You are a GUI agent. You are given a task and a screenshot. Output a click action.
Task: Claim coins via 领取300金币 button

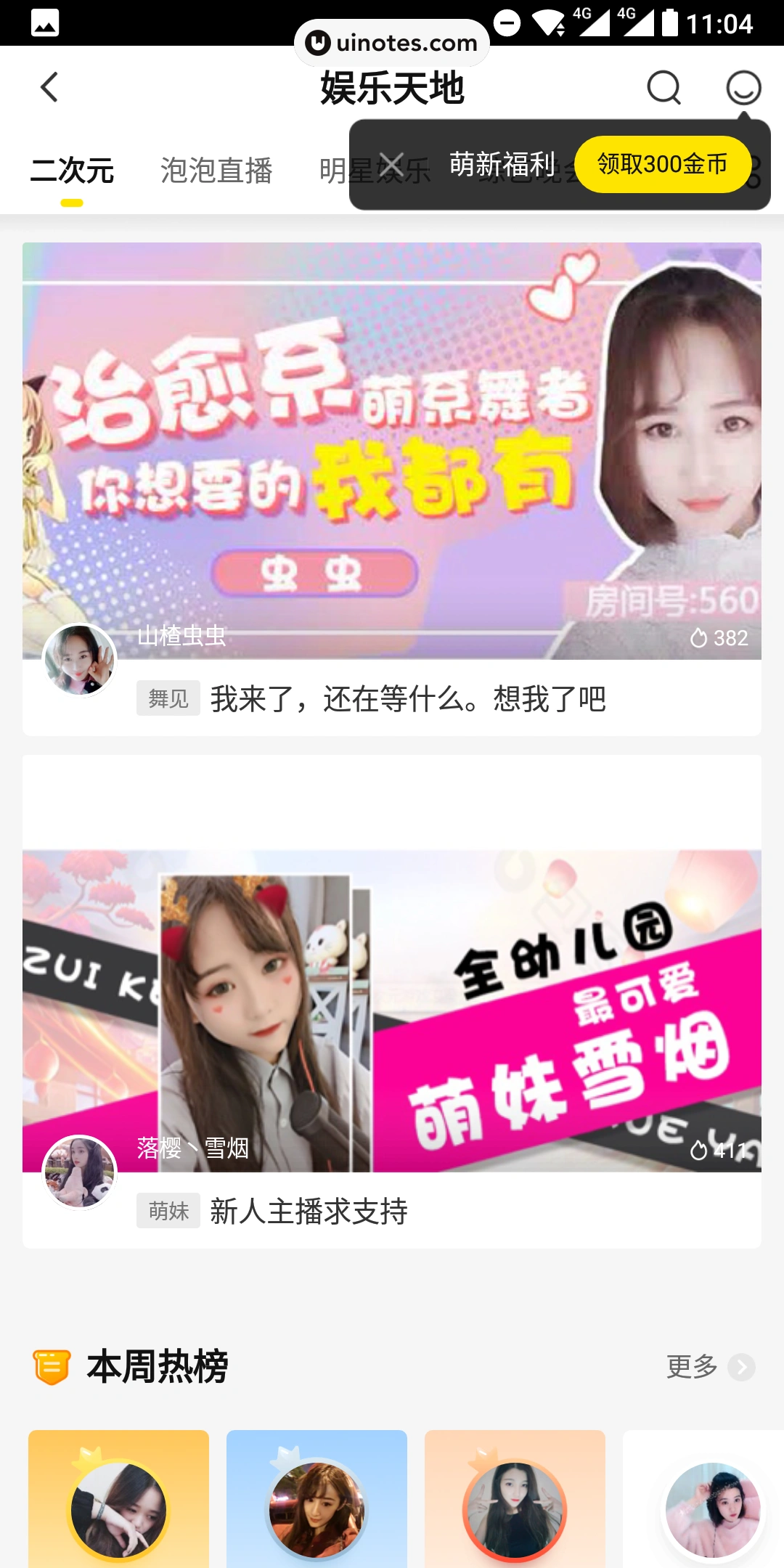click(x=662, y=164)
